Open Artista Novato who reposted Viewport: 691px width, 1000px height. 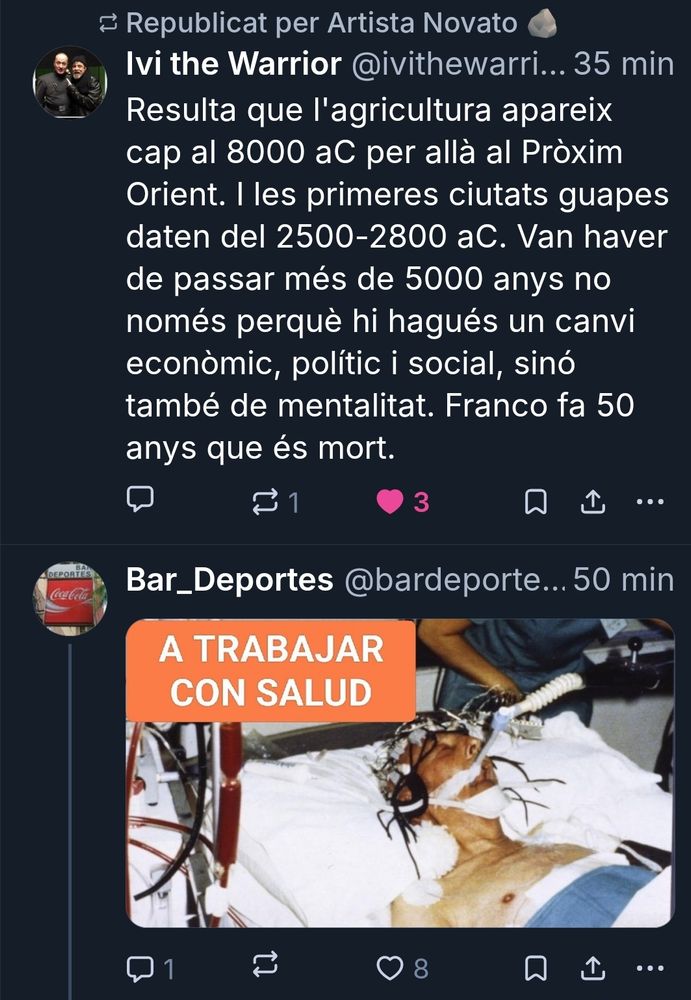tap(421, 24)
